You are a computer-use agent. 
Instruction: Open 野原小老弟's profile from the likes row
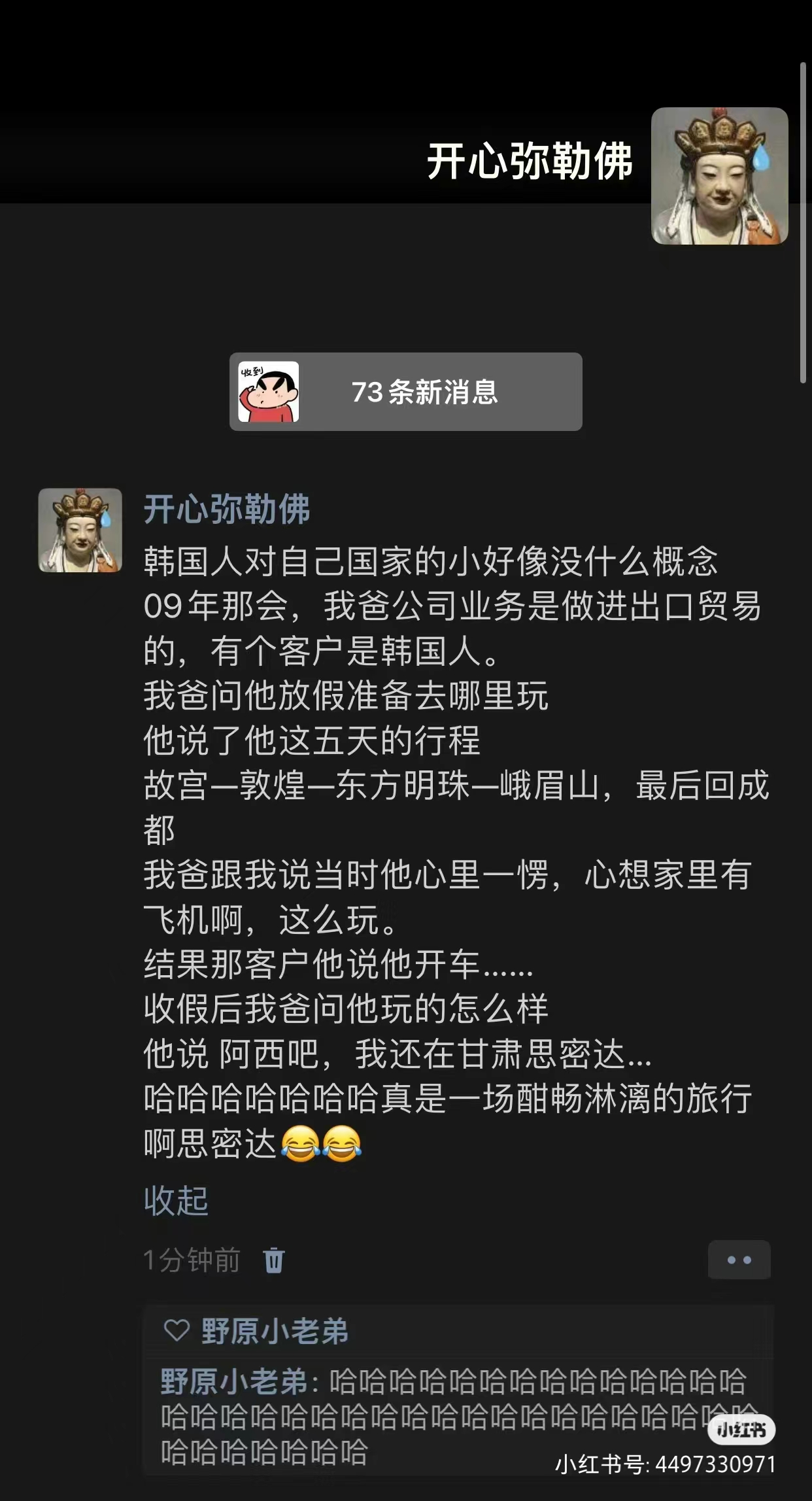pos(275,1331)
